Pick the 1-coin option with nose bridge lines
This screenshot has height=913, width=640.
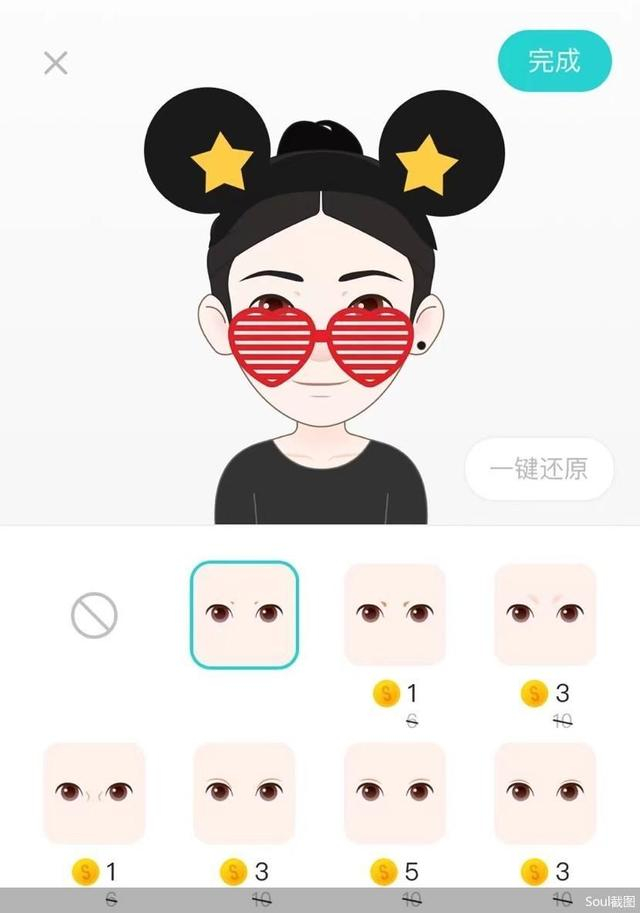tap(94, 792)
